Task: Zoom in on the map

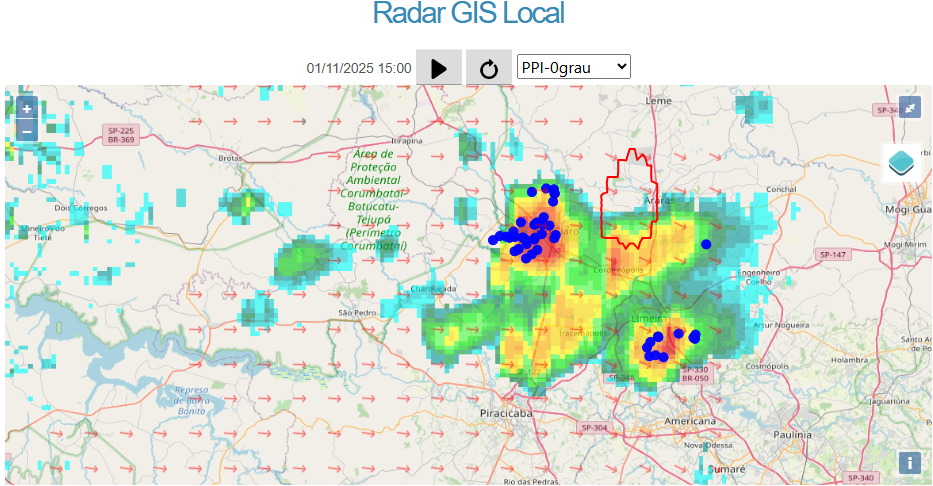Action: pos(27,108)
